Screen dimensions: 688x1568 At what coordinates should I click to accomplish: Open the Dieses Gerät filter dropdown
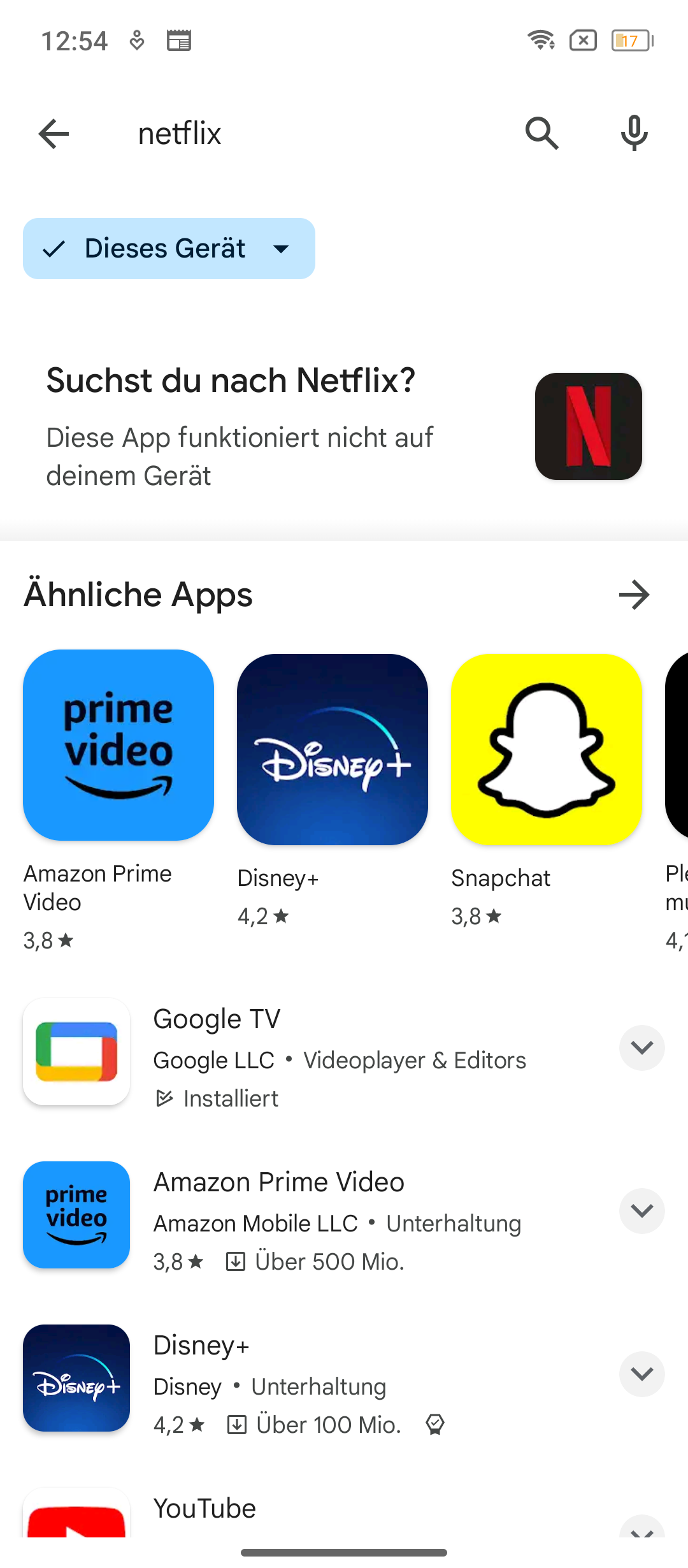pyautogui.click(x=169, y=249)
